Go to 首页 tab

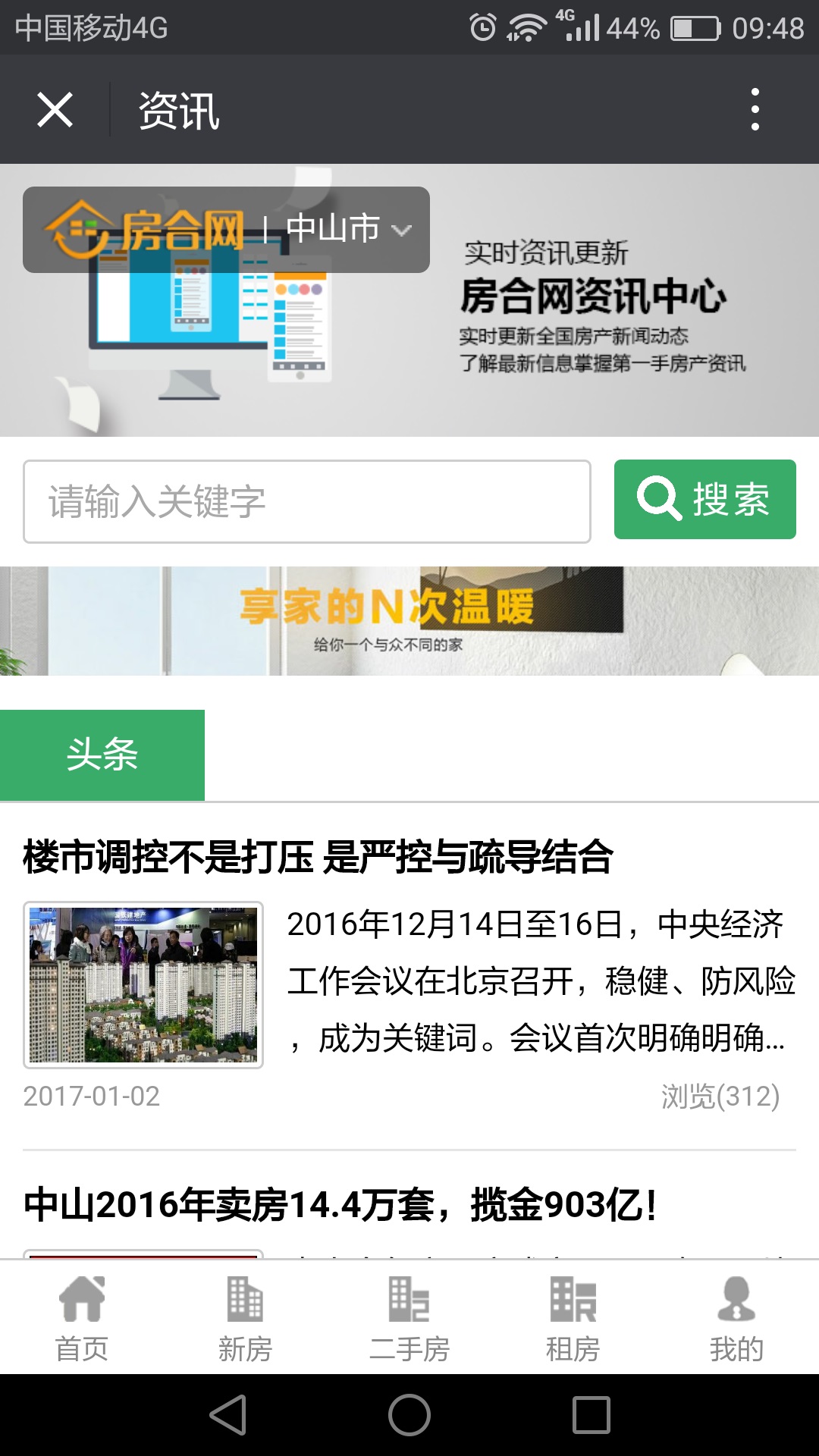pyautogui.click(x=82, y=1318)
